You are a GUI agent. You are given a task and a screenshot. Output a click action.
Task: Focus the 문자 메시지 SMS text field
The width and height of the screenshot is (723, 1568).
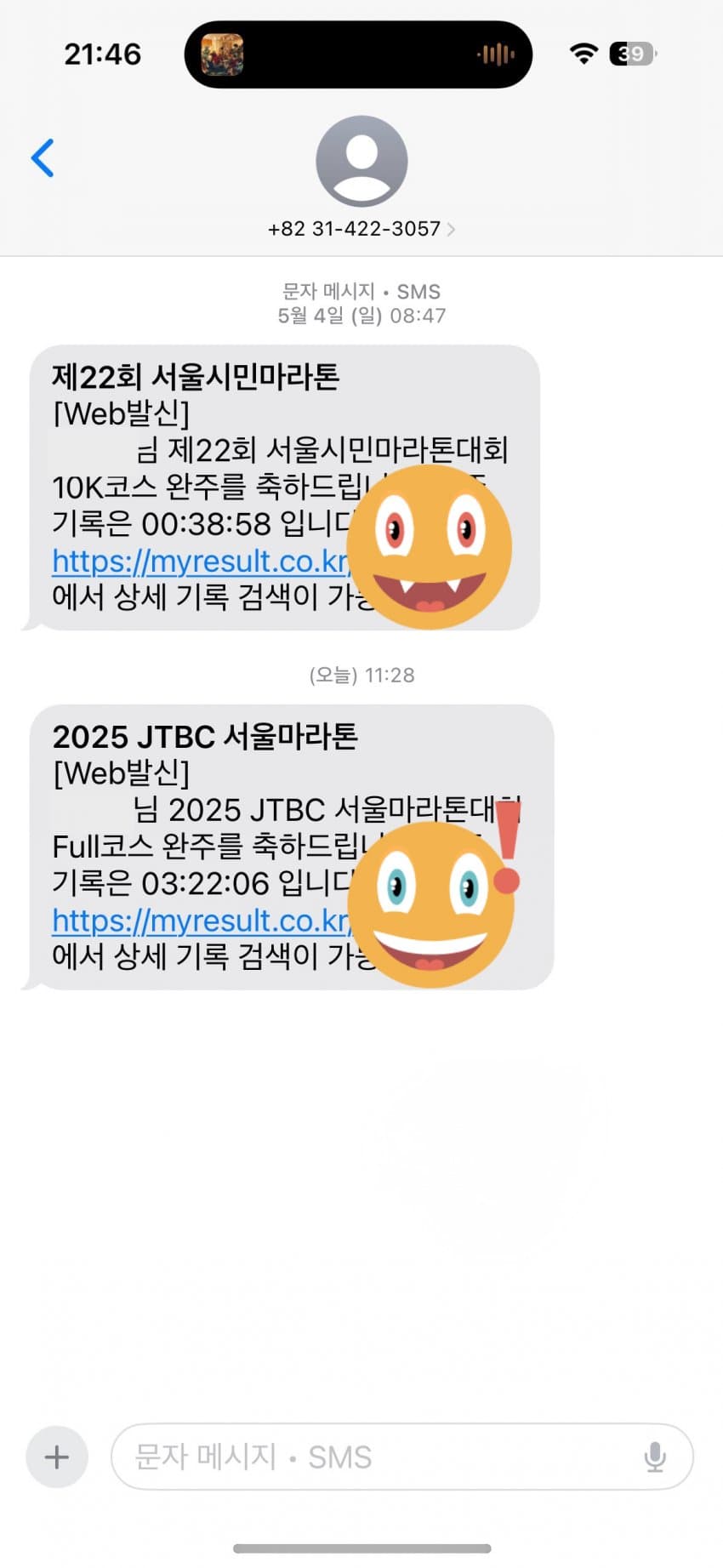(x=374, y=1457)
